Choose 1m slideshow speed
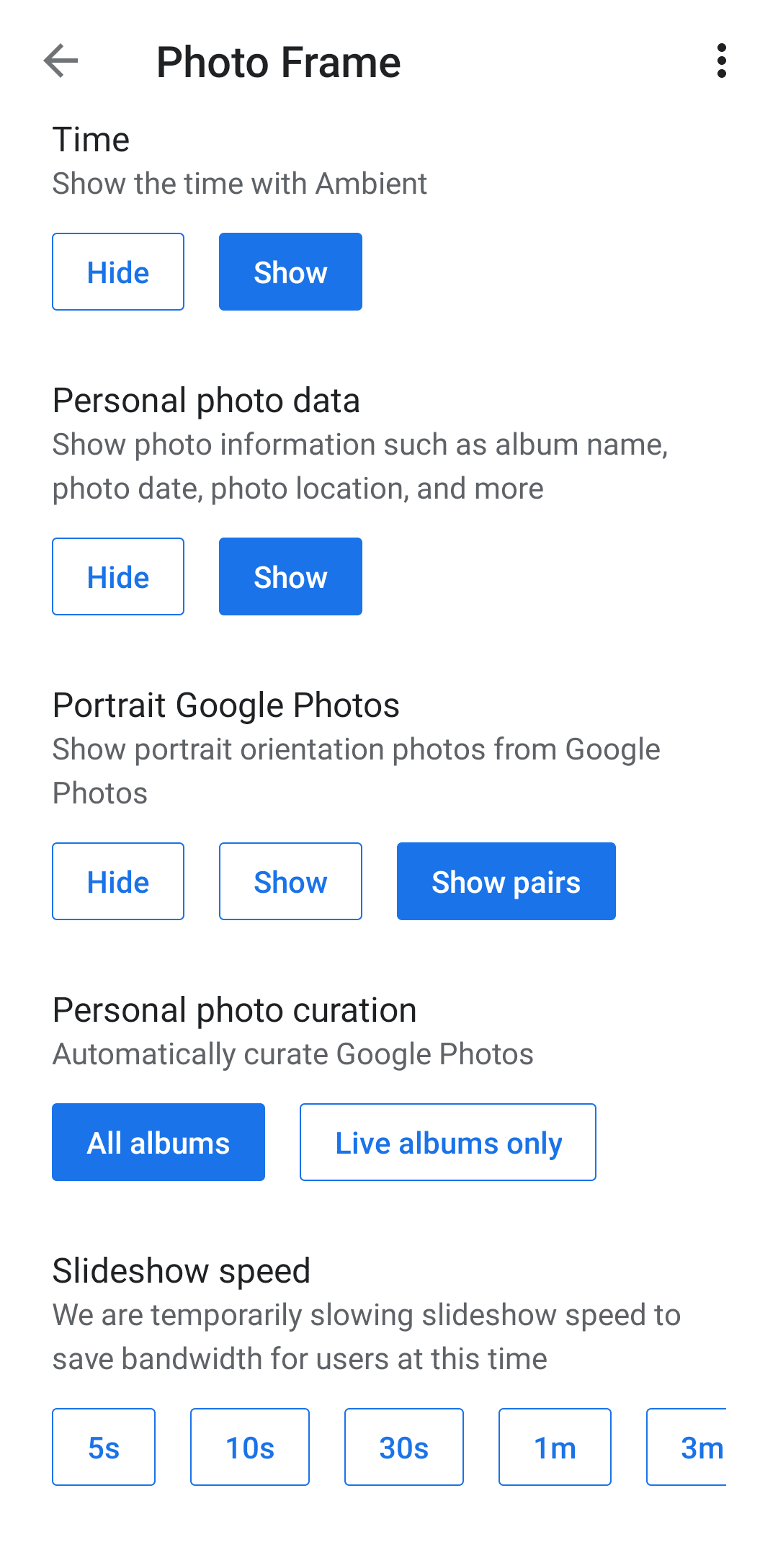The height and width of the screenshot is (1568, 778). pyautogui.click(x=555, y=1447)
